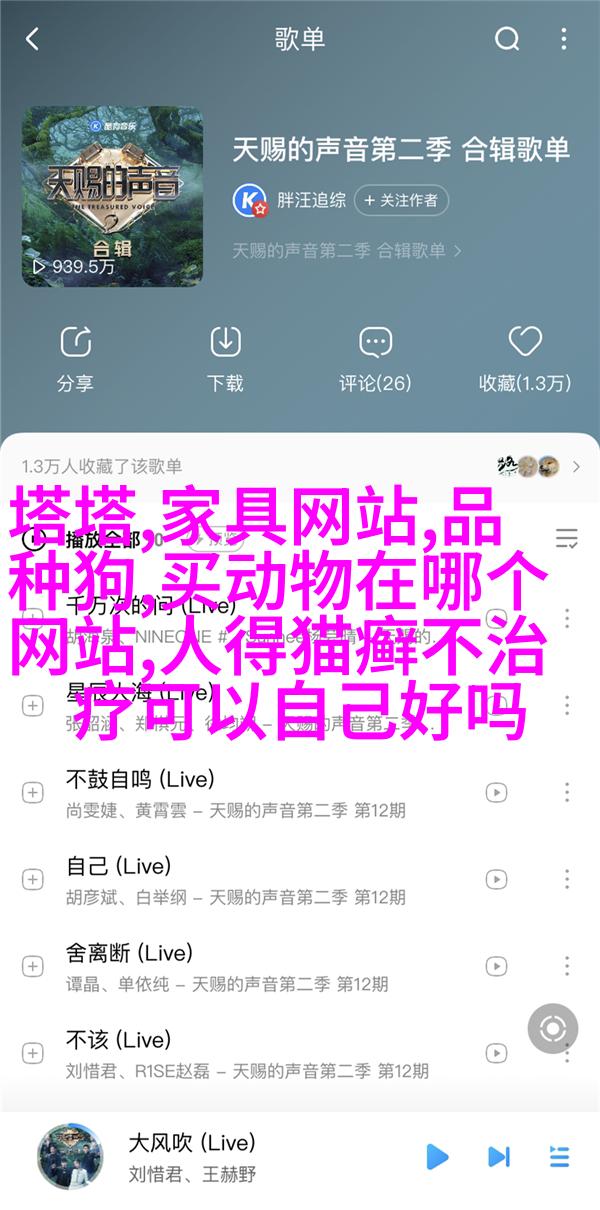Download the playlist songs
The width and height of the screenshot is (600, 1210).
coord(225,357)
